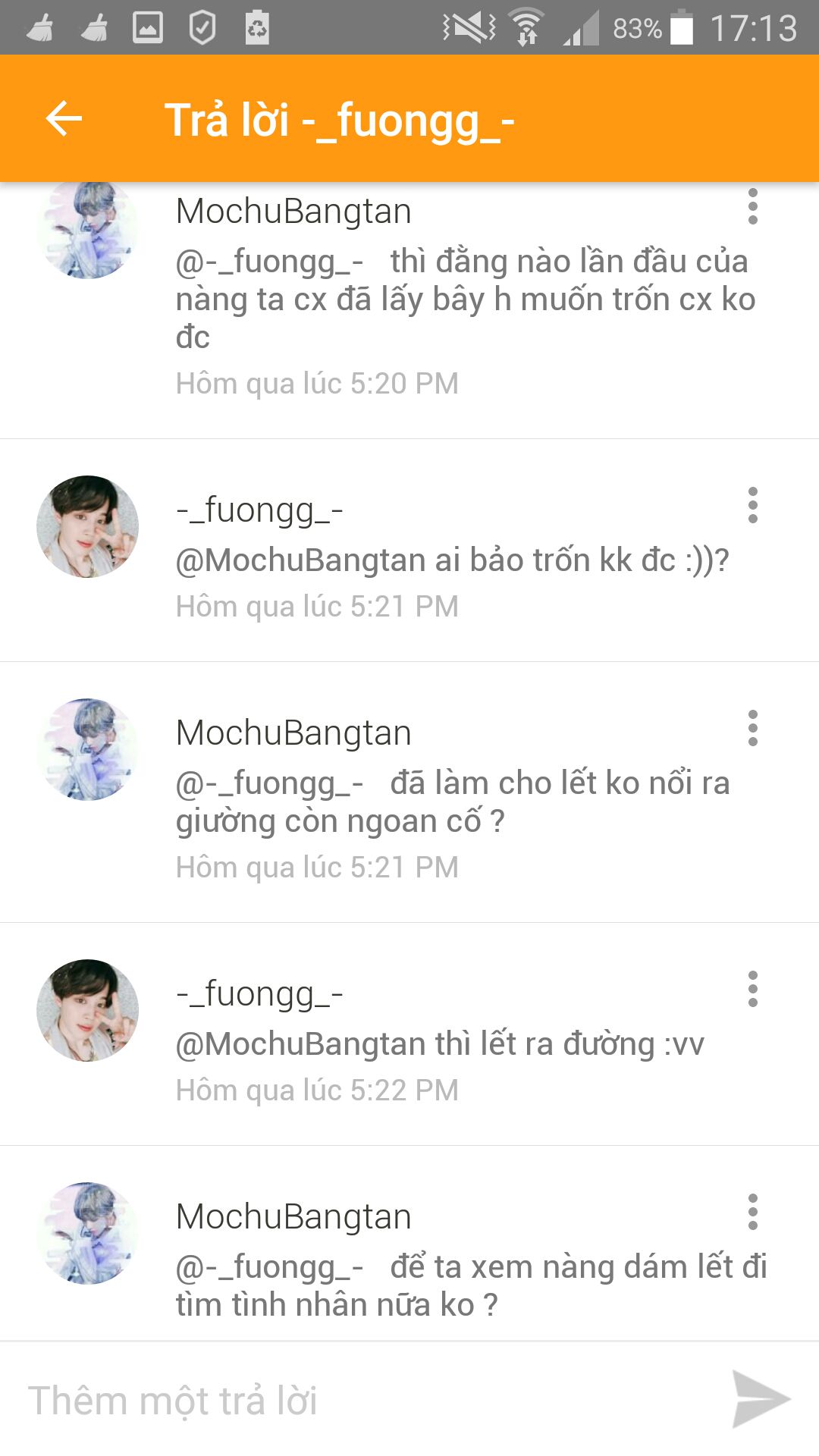Send the reply with the arrow icon
Viewport: 819px width, 1456px height.
point(761,1399)
